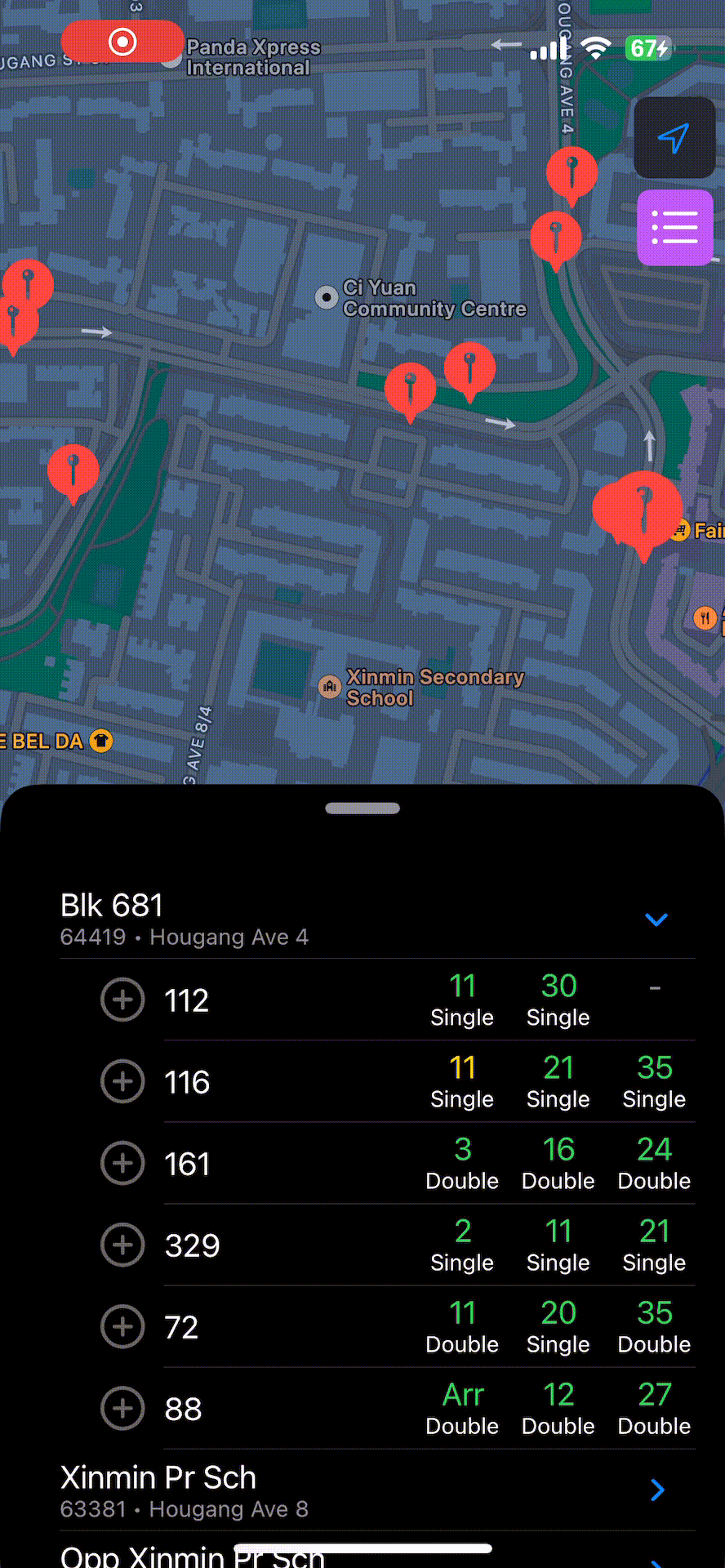Add bus 112 to favourites

pyautogui.click(x=122, y=1000)
